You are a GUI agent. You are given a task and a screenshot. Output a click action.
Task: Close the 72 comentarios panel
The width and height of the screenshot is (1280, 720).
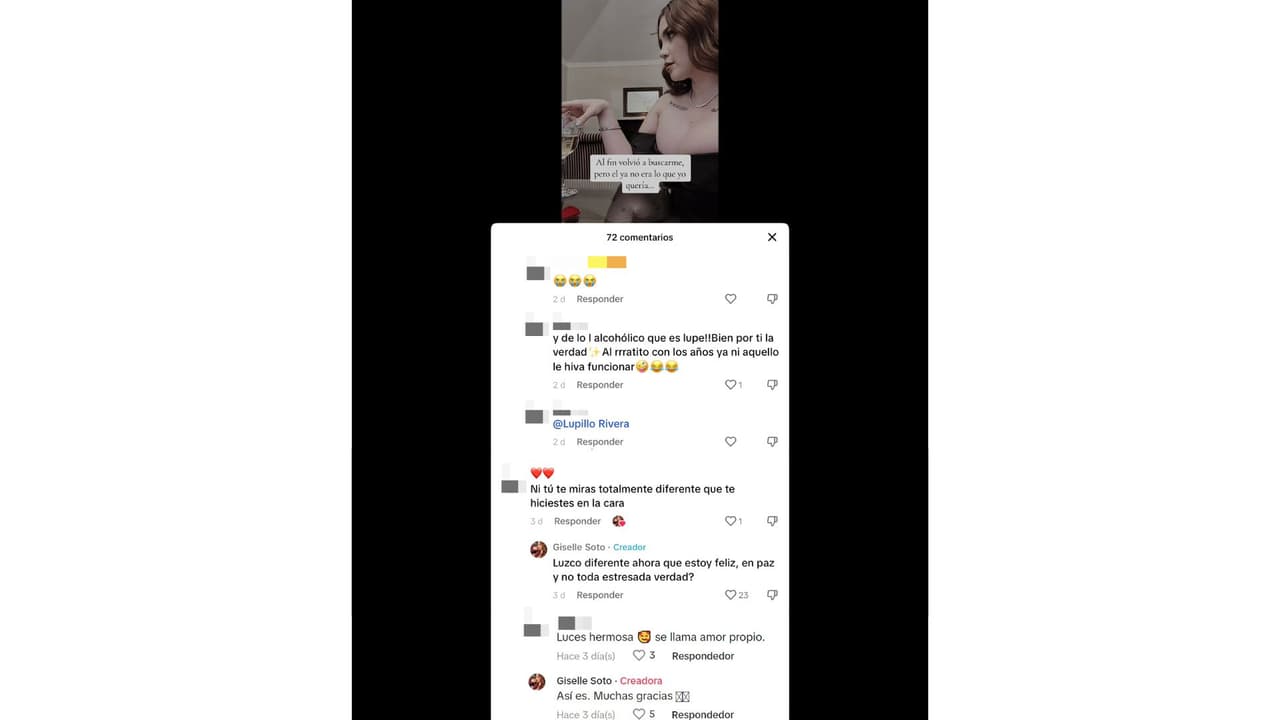click(771, 237)
